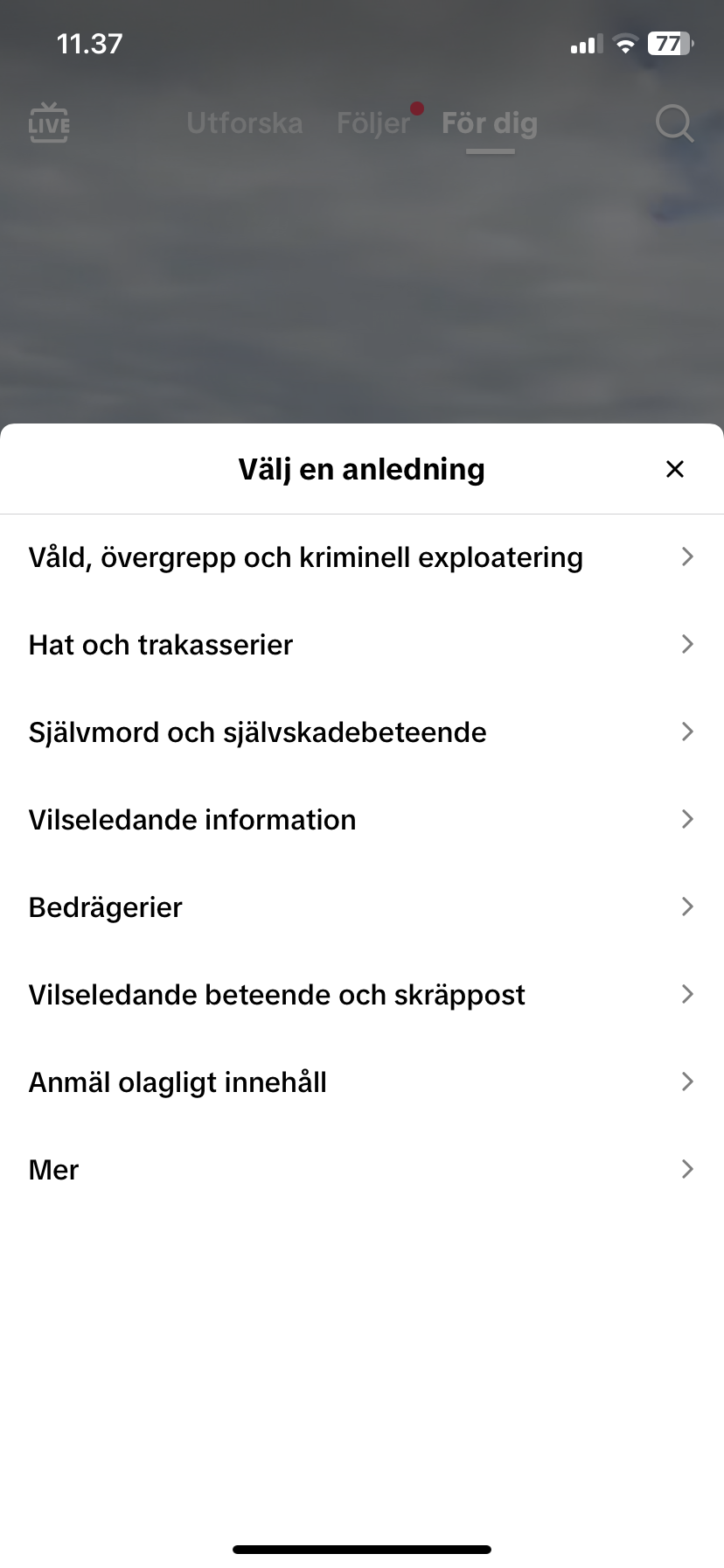The width and height of the screenshot is (724, 1568).
Task: Select the För dig tab
Action: coord(490,122)
